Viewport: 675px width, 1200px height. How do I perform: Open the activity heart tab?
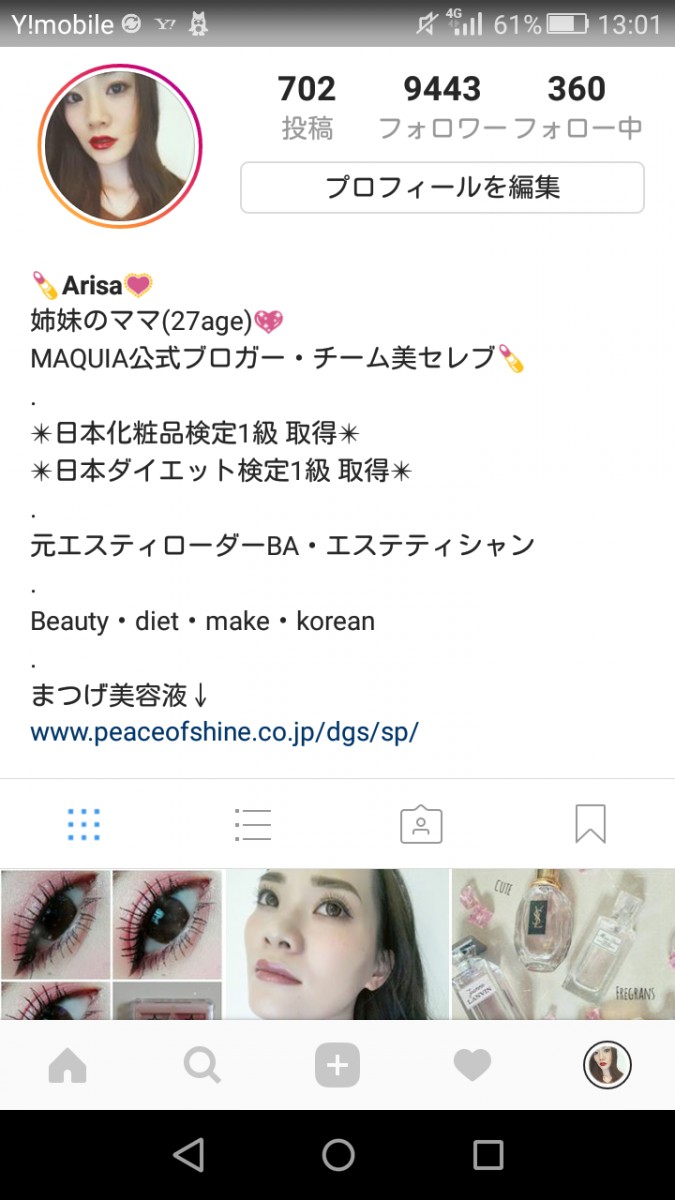click(x=472, y=1066)
